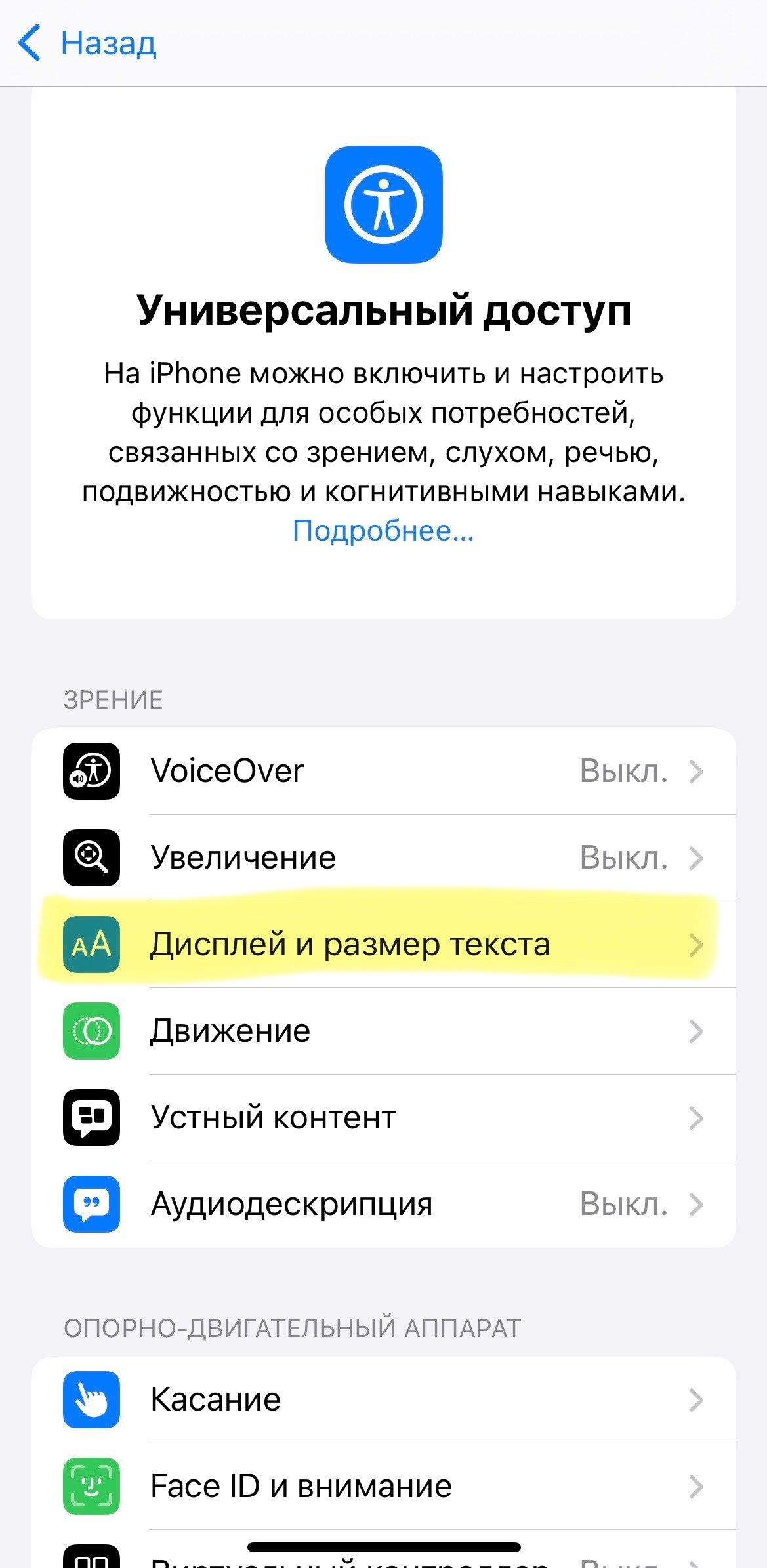Open the Подробнее… link
Image resolution: width=767 pixels, height=1568 pixels.
pos(383,531)
